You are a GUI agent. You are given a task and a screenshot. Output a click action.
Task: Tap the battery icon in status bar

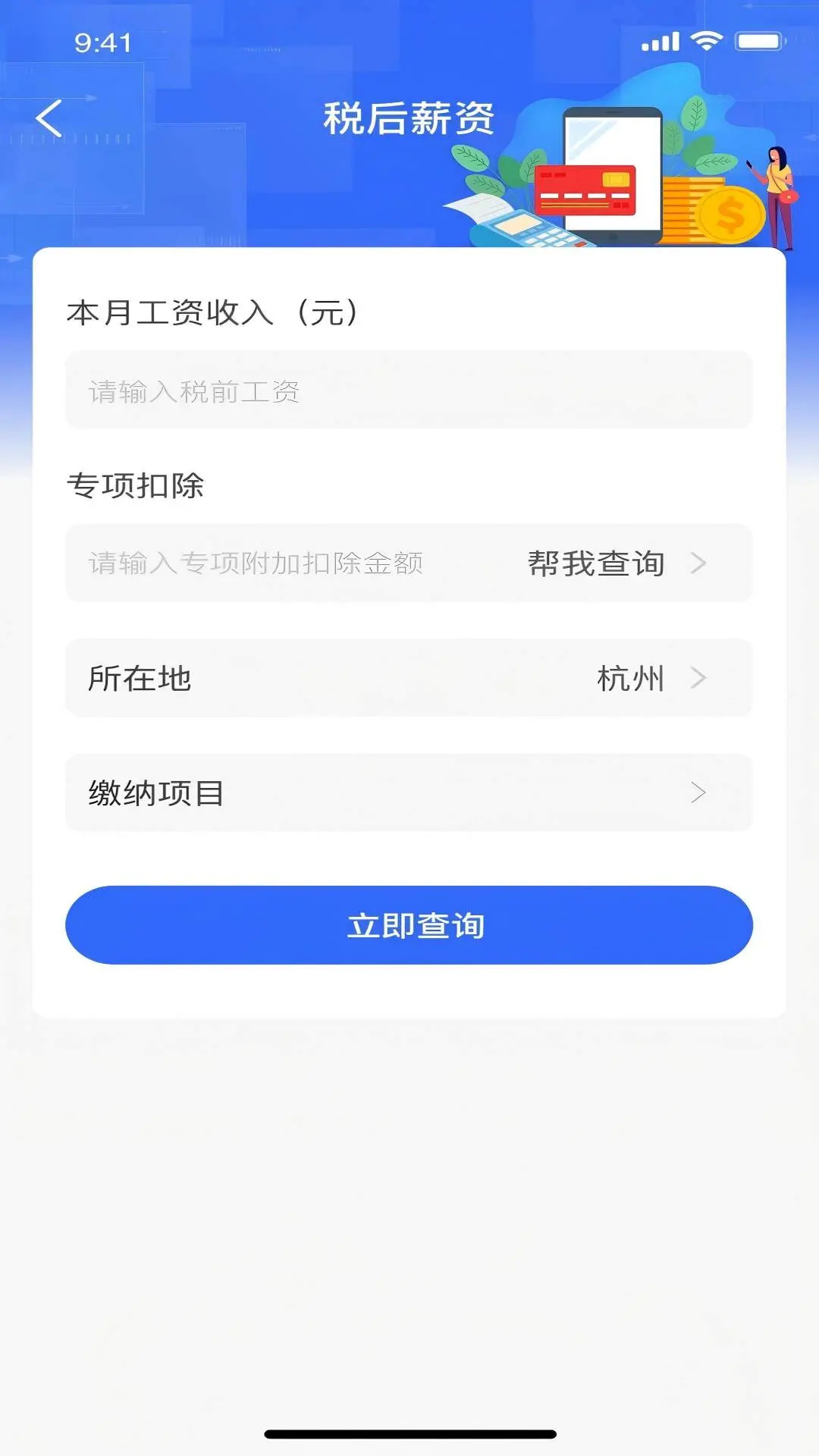click(x=758, y=42)
